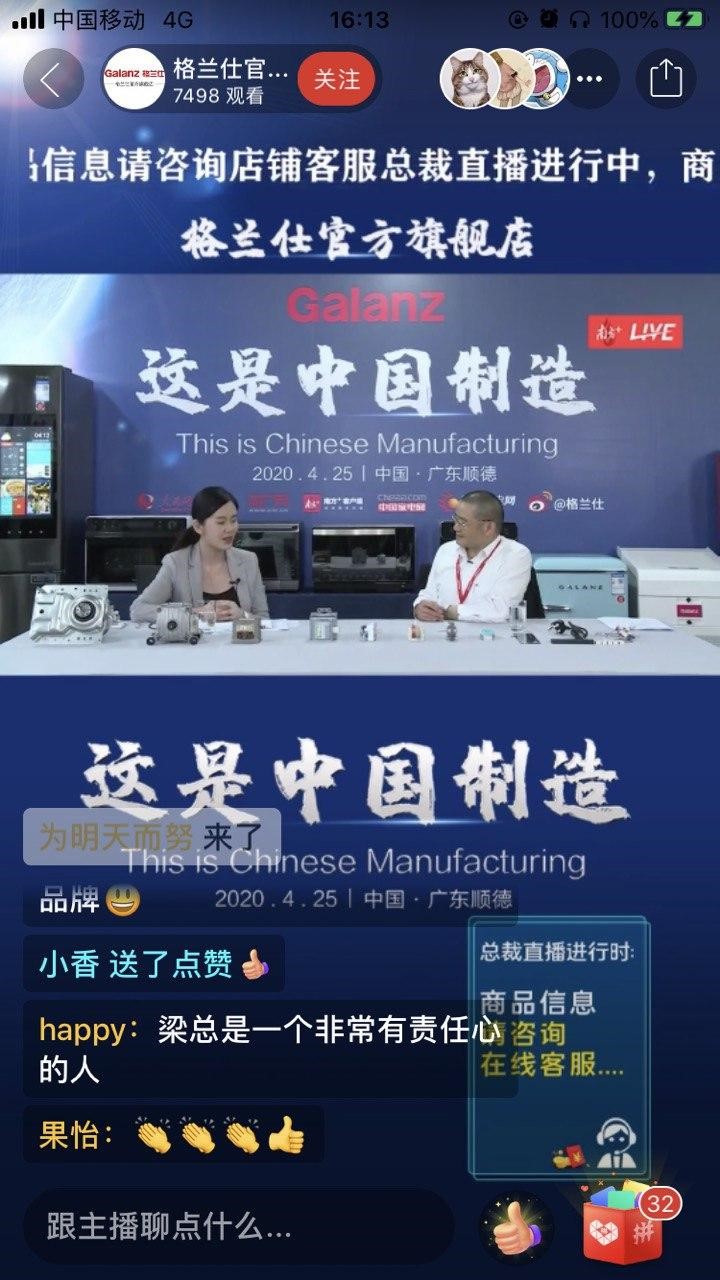Open happy's comment about 梁总

268,1049
